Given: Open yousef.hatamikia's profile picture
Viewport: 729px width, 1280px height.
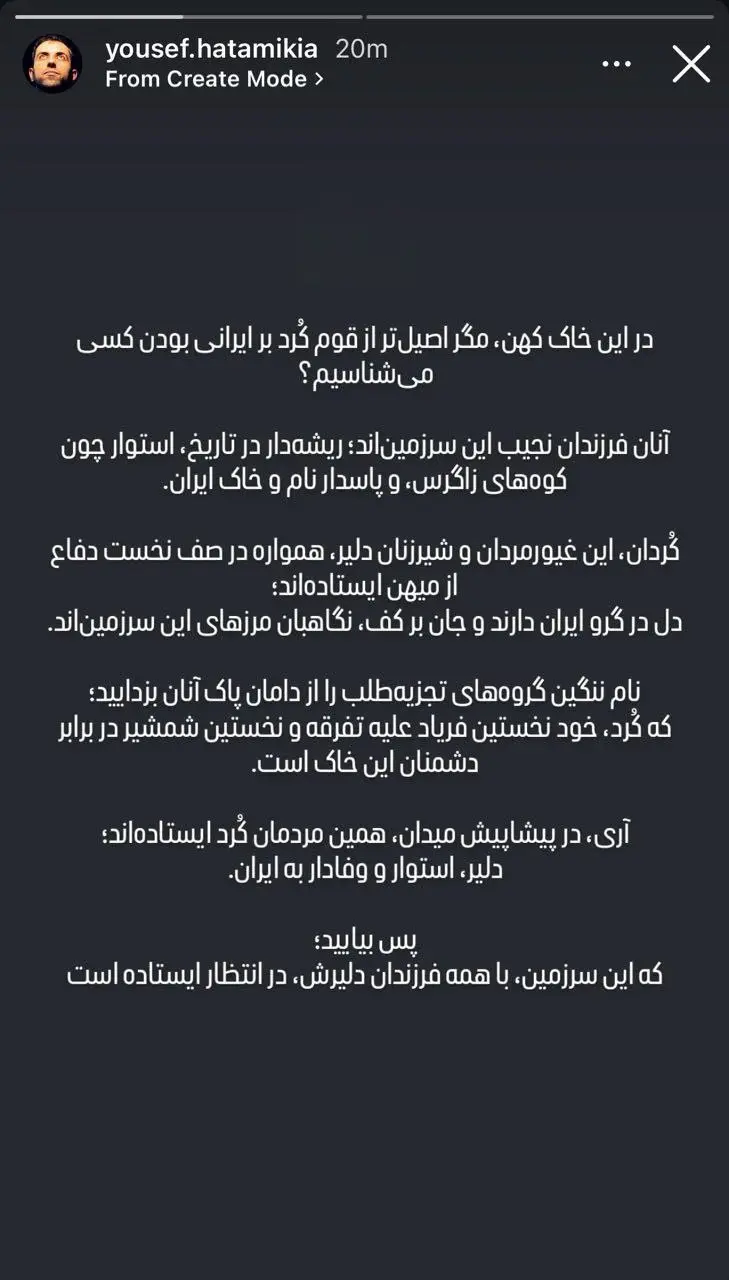Looking at the screenshot, I should 52,63.
